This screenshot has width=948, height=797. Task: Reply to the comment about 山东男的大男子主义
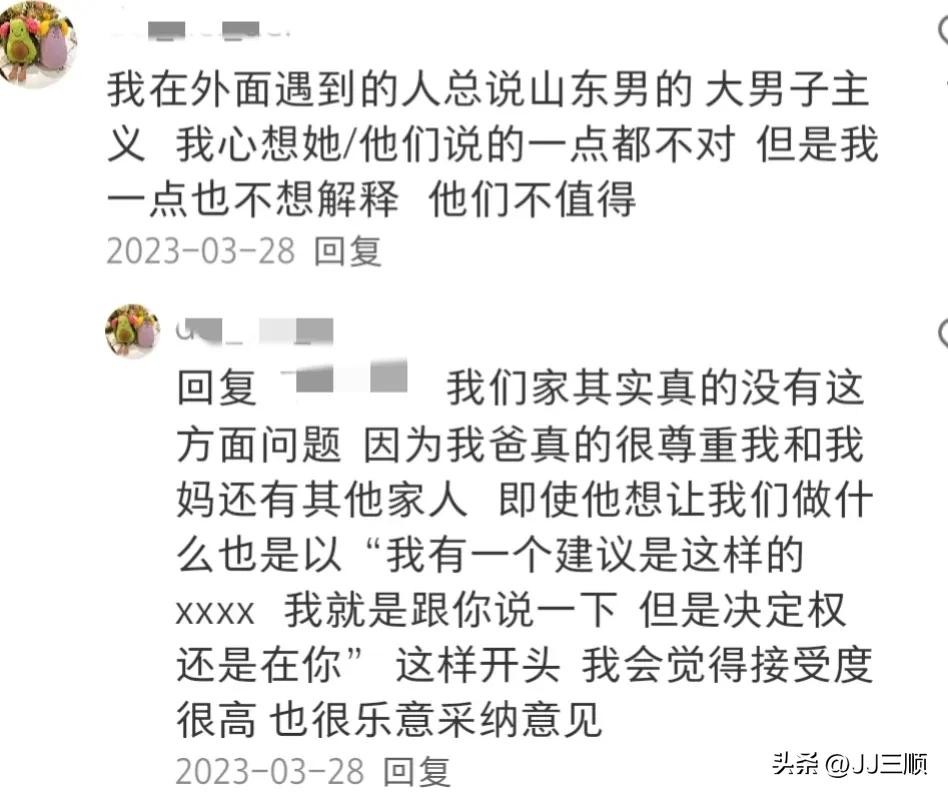(x=348, y=251)
